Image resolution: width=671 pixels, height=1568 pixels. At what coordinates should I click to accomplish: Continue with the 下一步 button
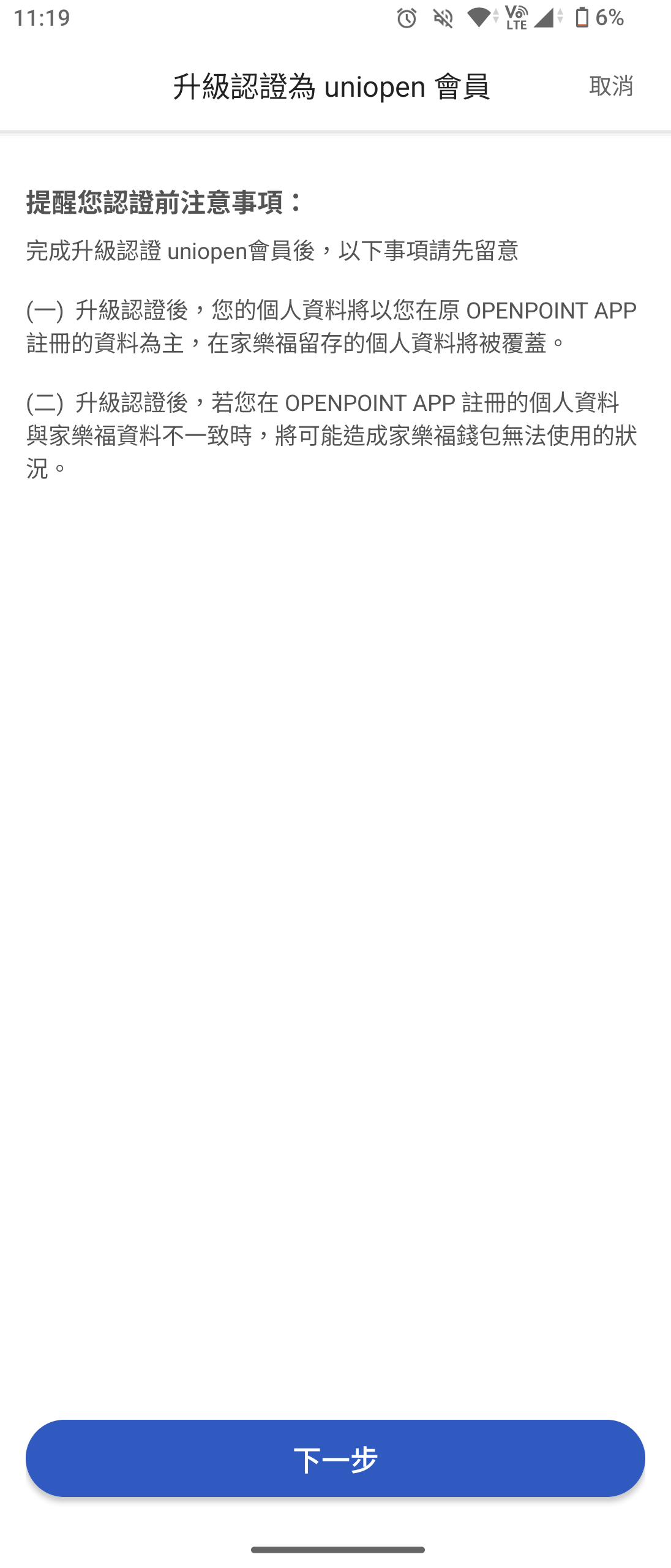pos(335,1458)
